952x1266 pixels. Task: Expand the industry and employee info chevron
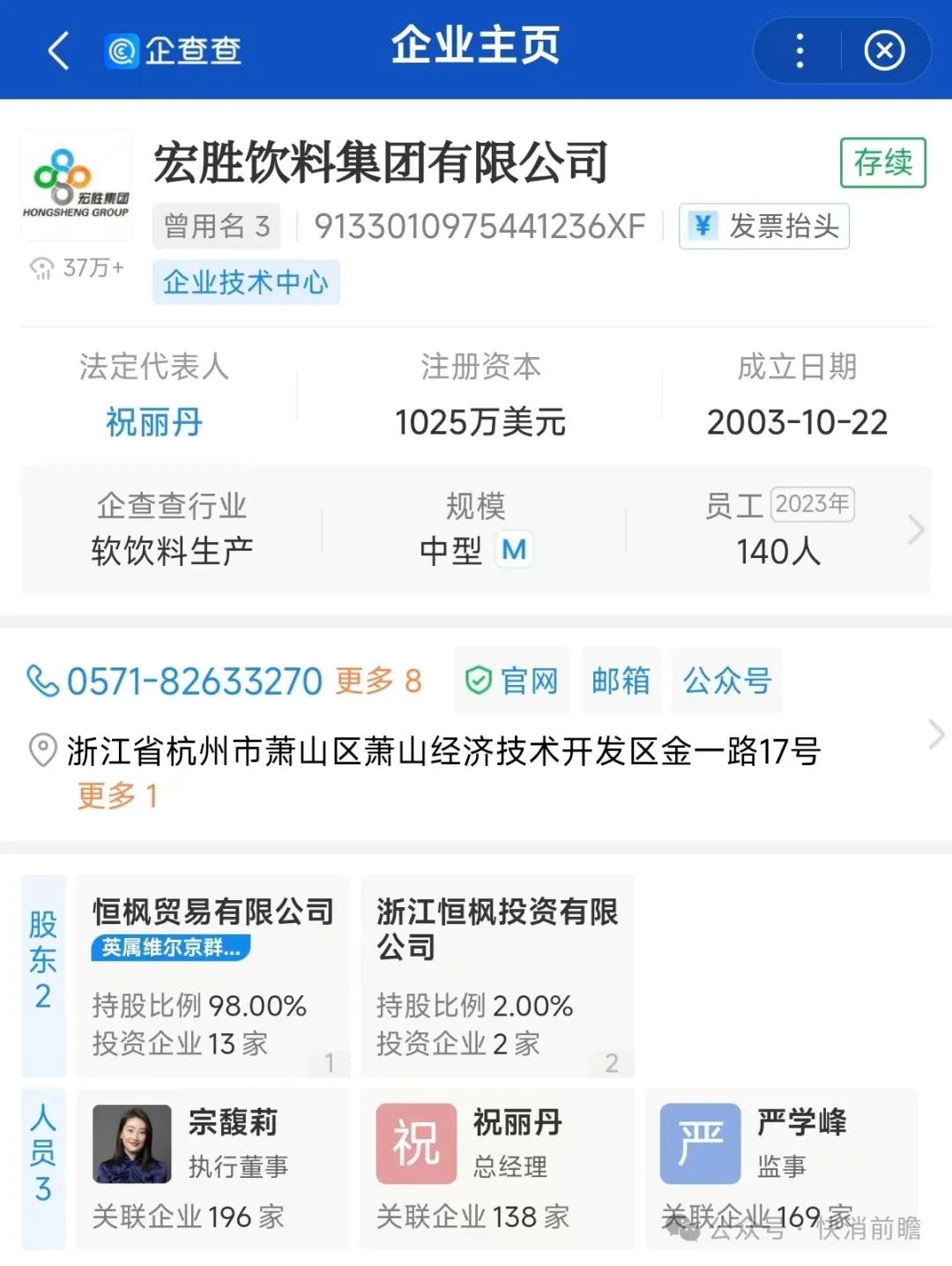[916, 530]
